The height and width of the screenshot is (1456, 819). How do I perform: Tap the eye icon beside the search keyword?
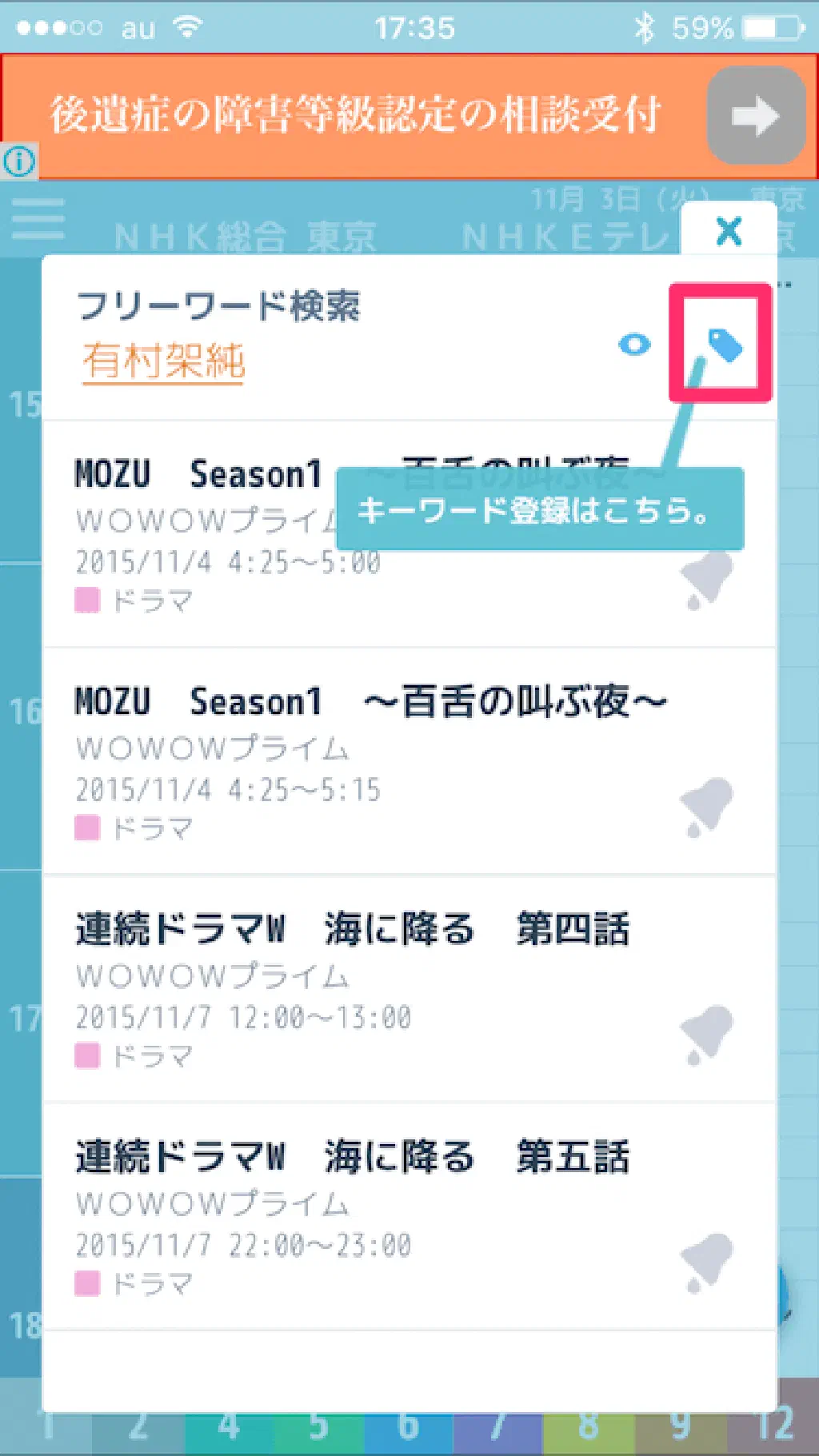tap(635, 345)
